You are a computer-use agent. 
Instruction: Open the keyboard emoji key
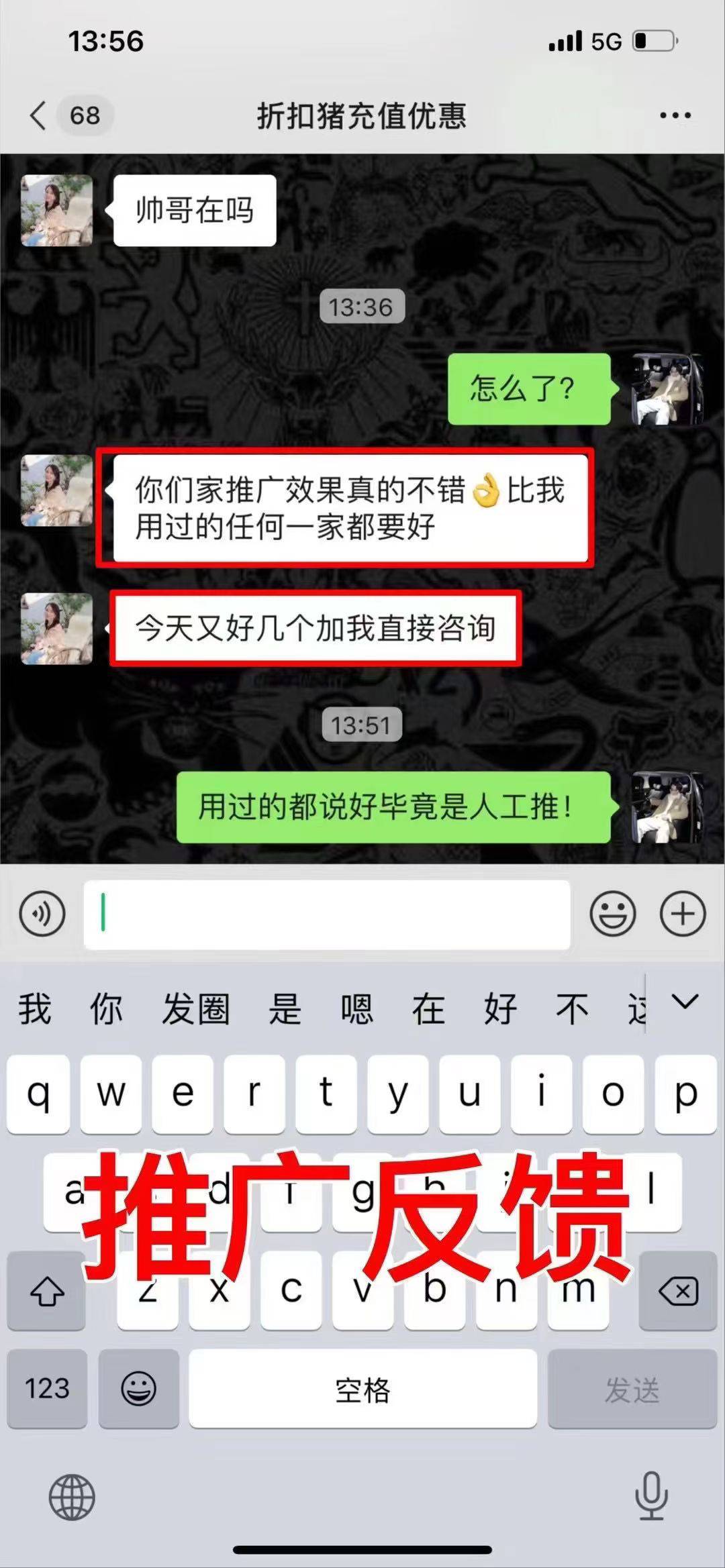click(x=138, y=1389)
